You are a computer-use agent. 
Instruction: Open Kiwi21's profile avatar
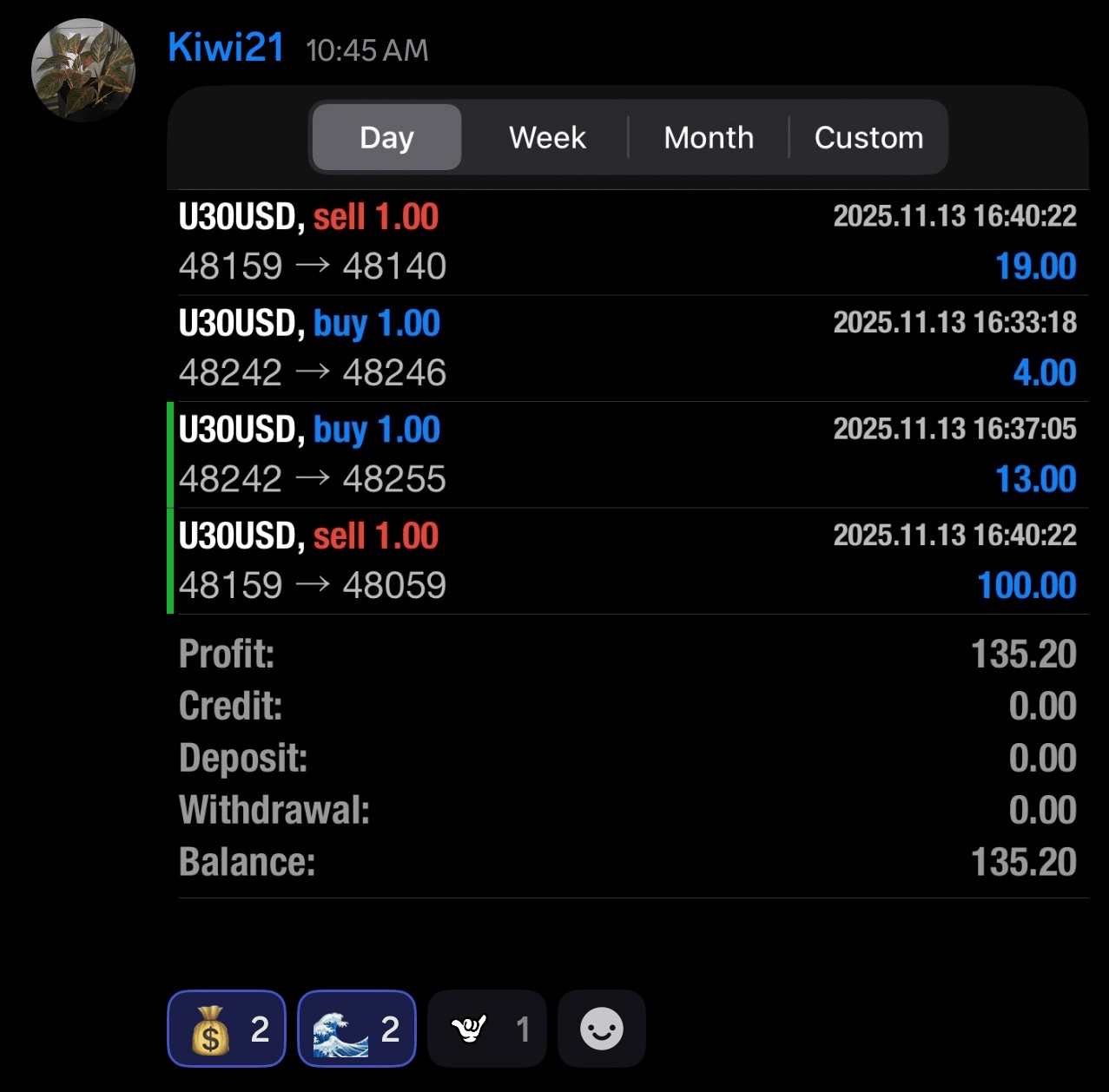pyautogui.click(x=83, y=69)
